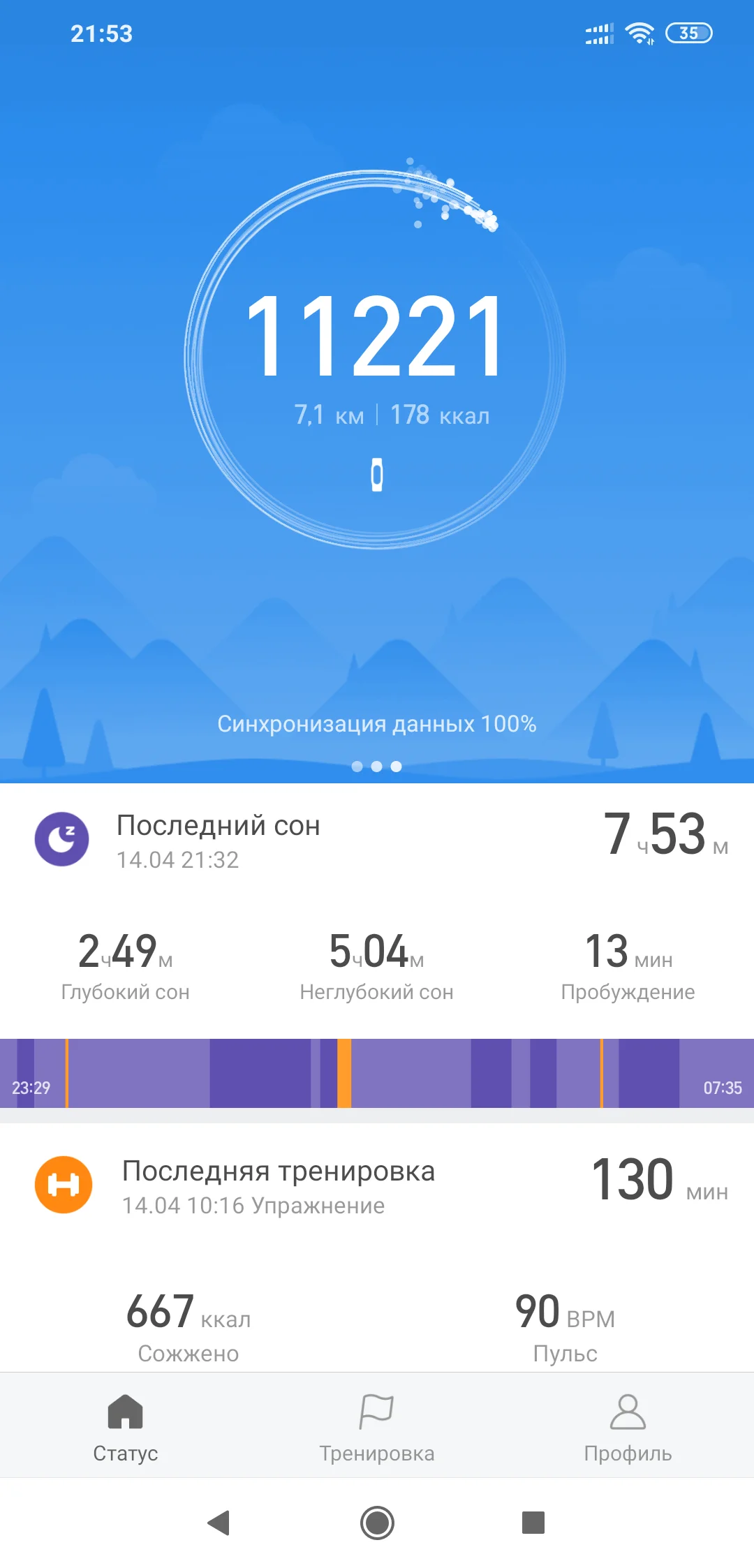Open the 11221 steps counter circle
Viewport: 754px width, 1568px height.
click(x=377, y=335)
